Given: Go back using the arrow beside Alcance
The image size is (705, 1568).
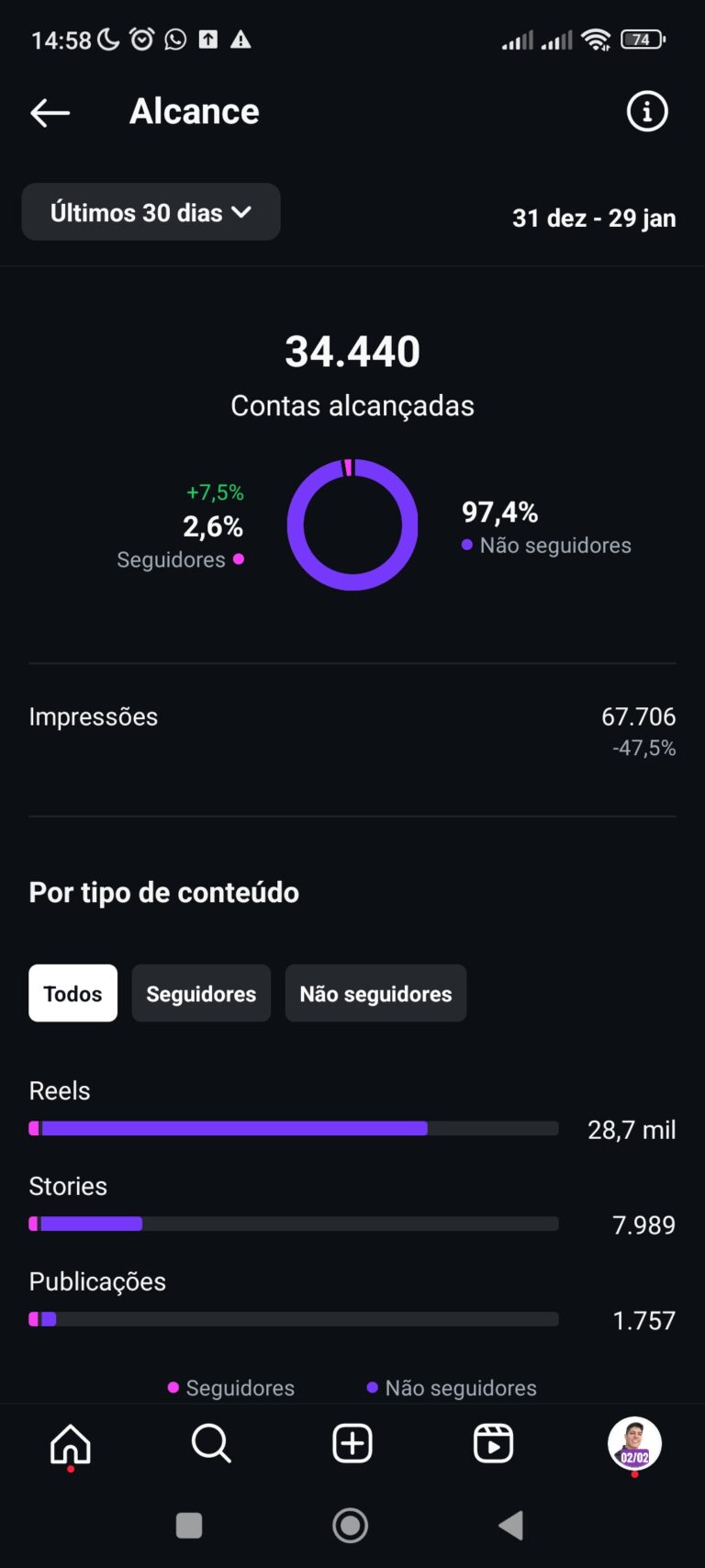Looking at the screenshot, I should [x=50, y=112].
